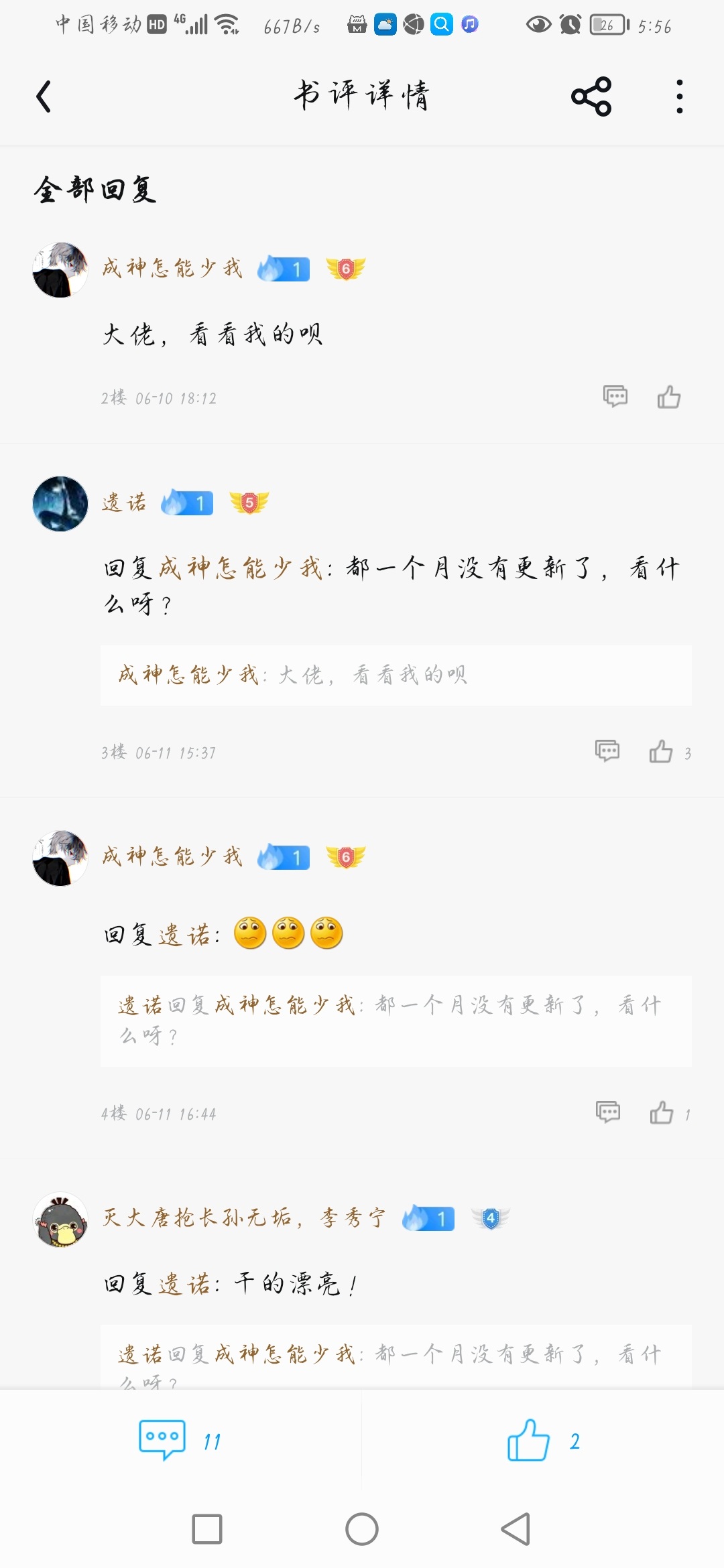Viewport: 724px width, 1568px height.
Task: Like the review with bottom thumbs-up
Action: coord(528,1439)
